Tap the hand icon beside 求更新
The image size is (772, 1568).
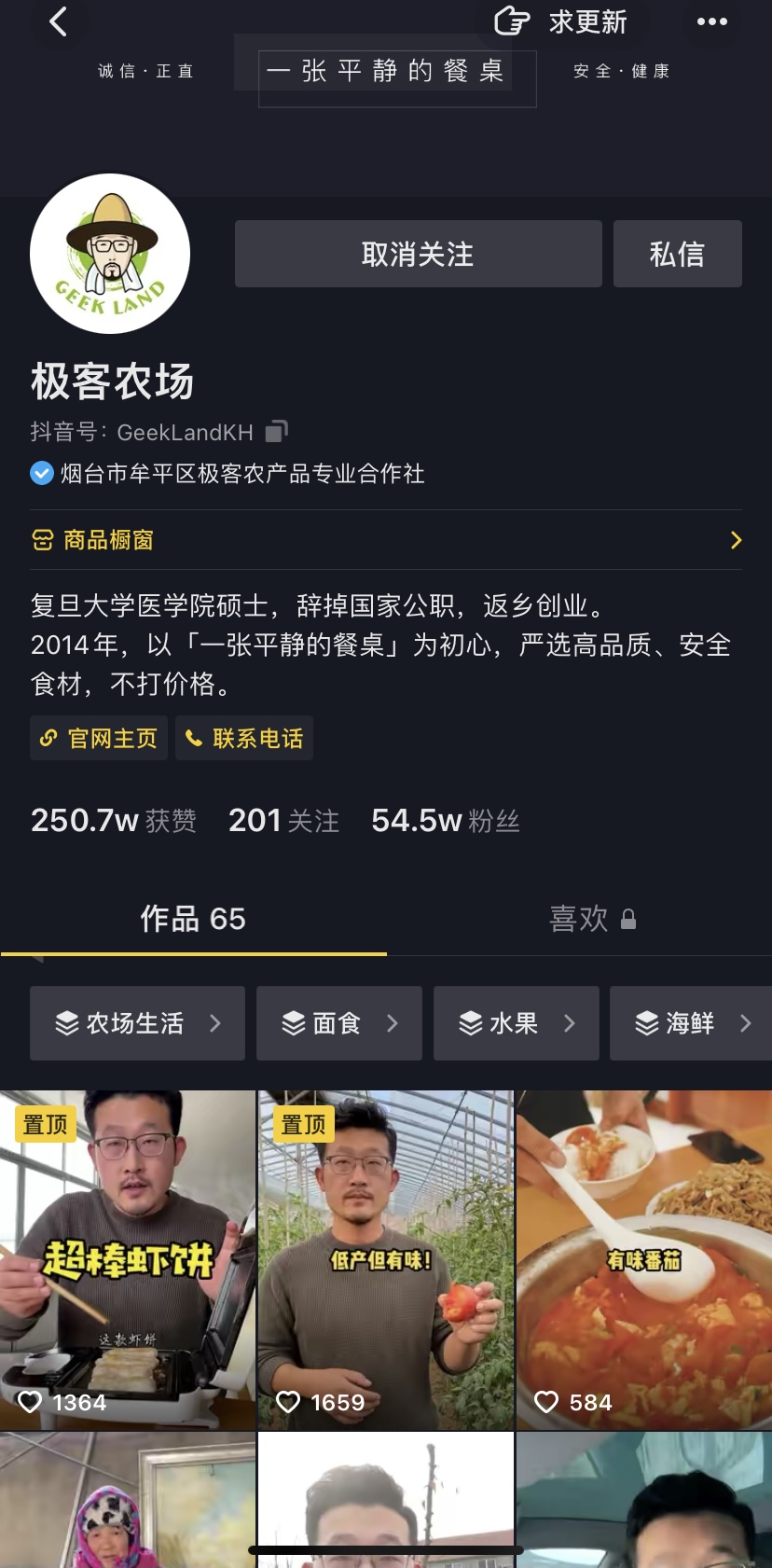tap(511, 21)
